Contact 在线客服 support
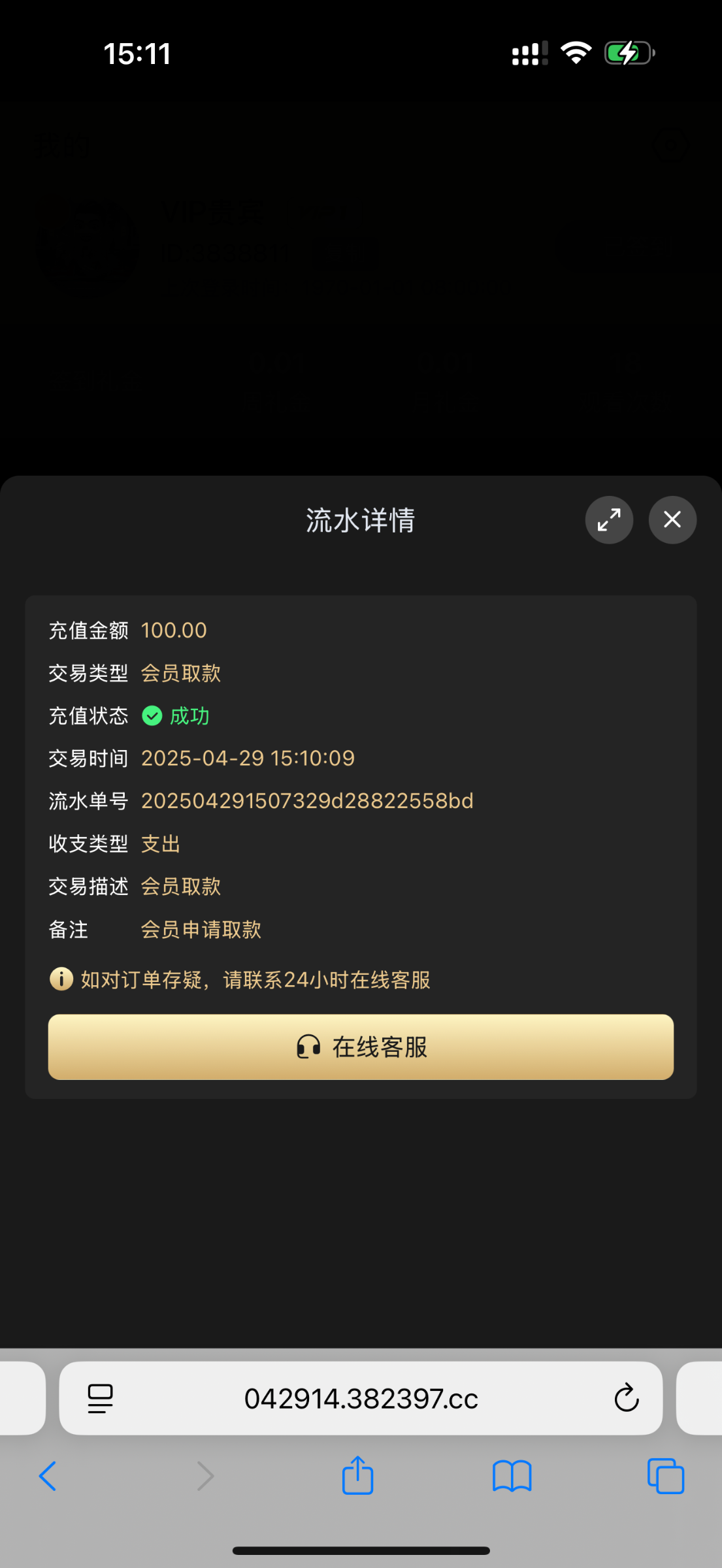Screen dimensions: 722x1568 tap(361, 1047)
